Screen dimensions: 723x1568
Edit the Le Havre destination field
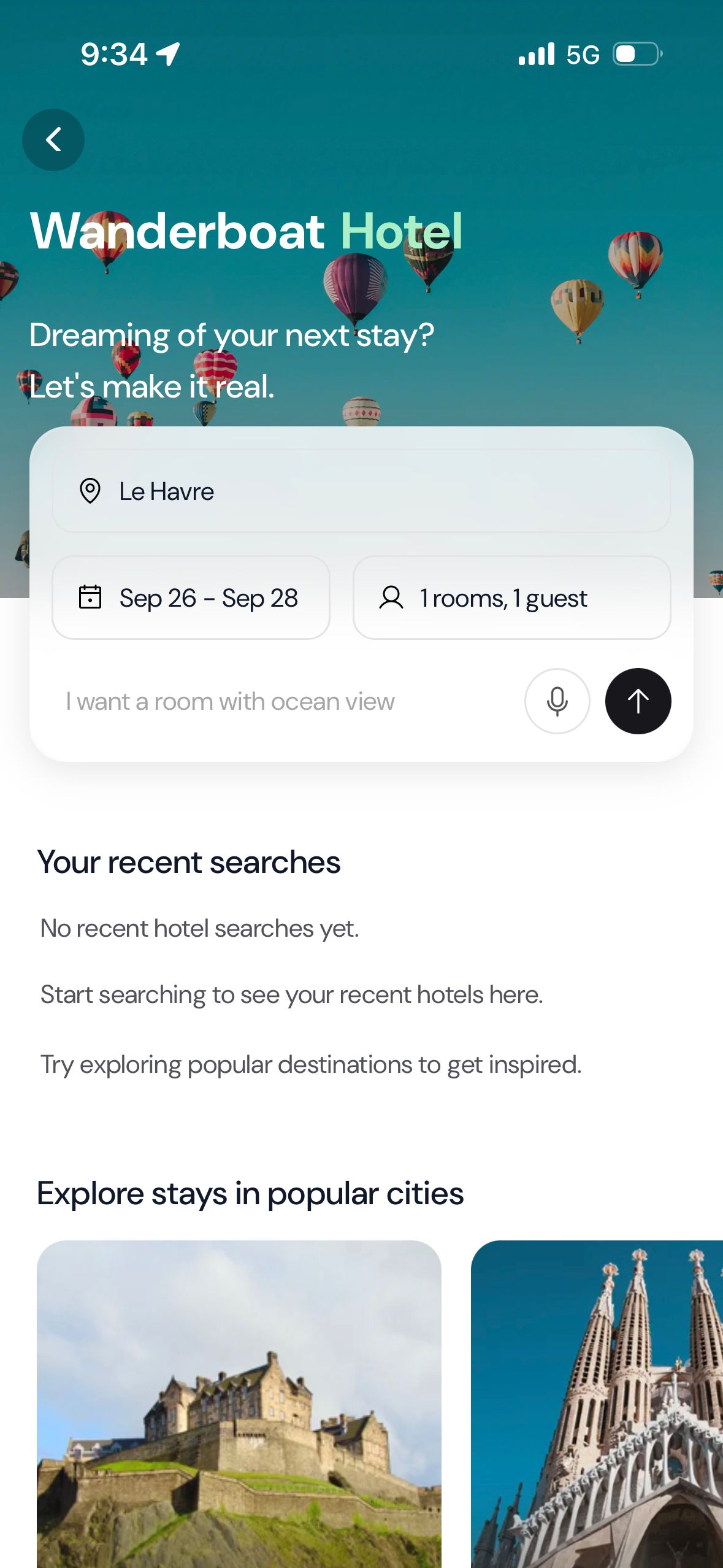click(x=361, y=491)
